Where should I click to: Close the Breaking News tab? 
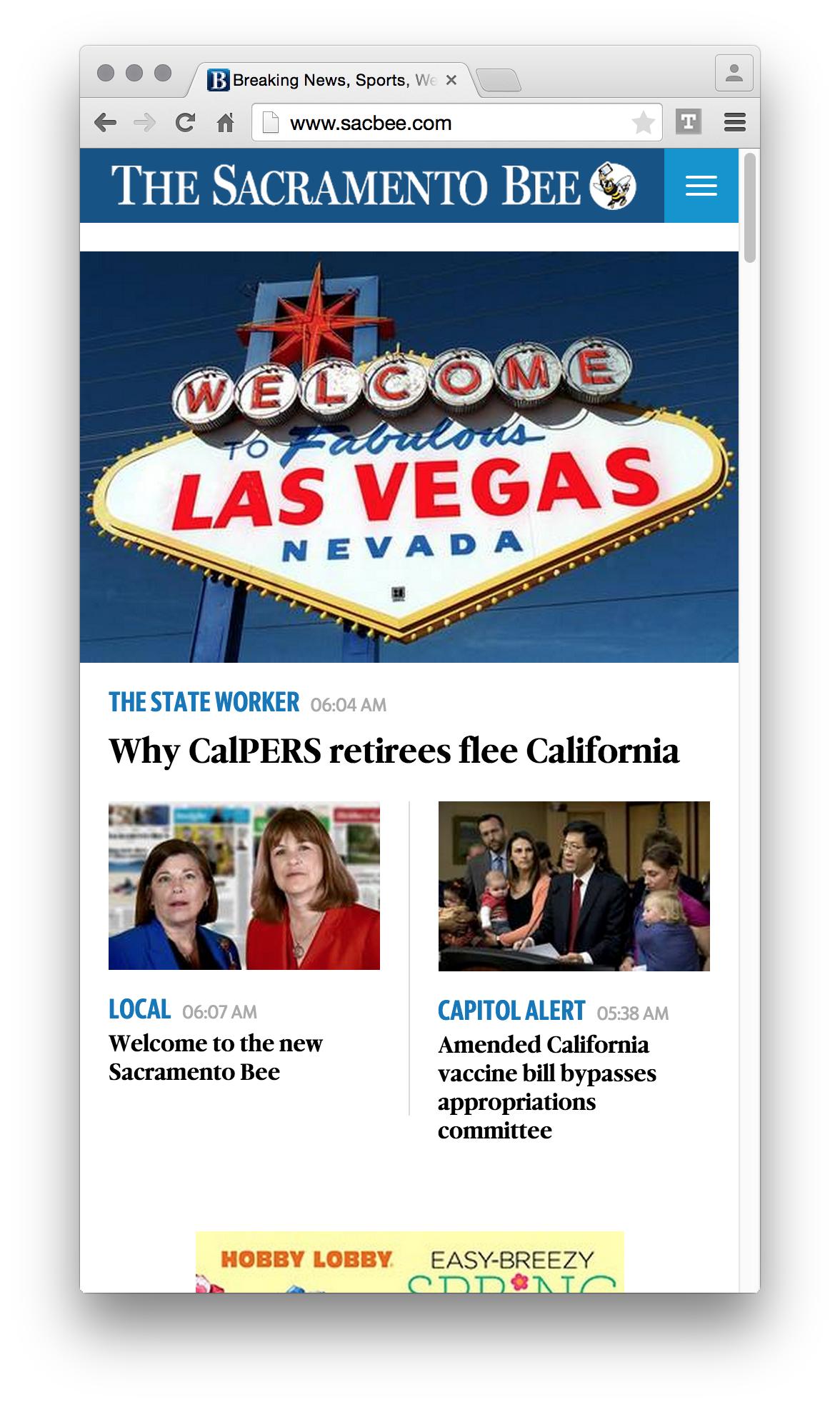[x=451, y=80]
